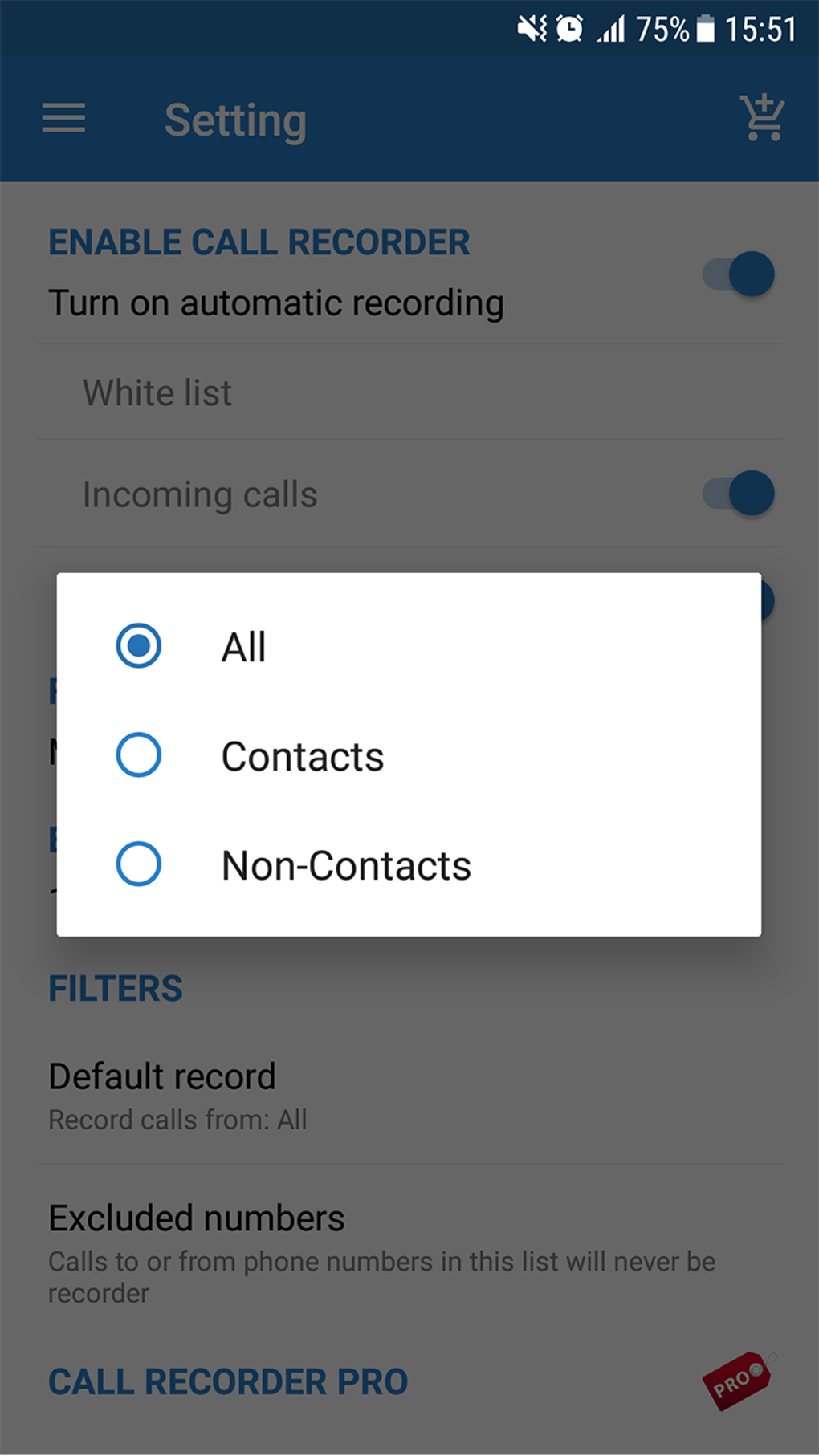Click the Call Recorder Pro link
The width and height of the screenshot is (819, 1456).
[227, 1381]
